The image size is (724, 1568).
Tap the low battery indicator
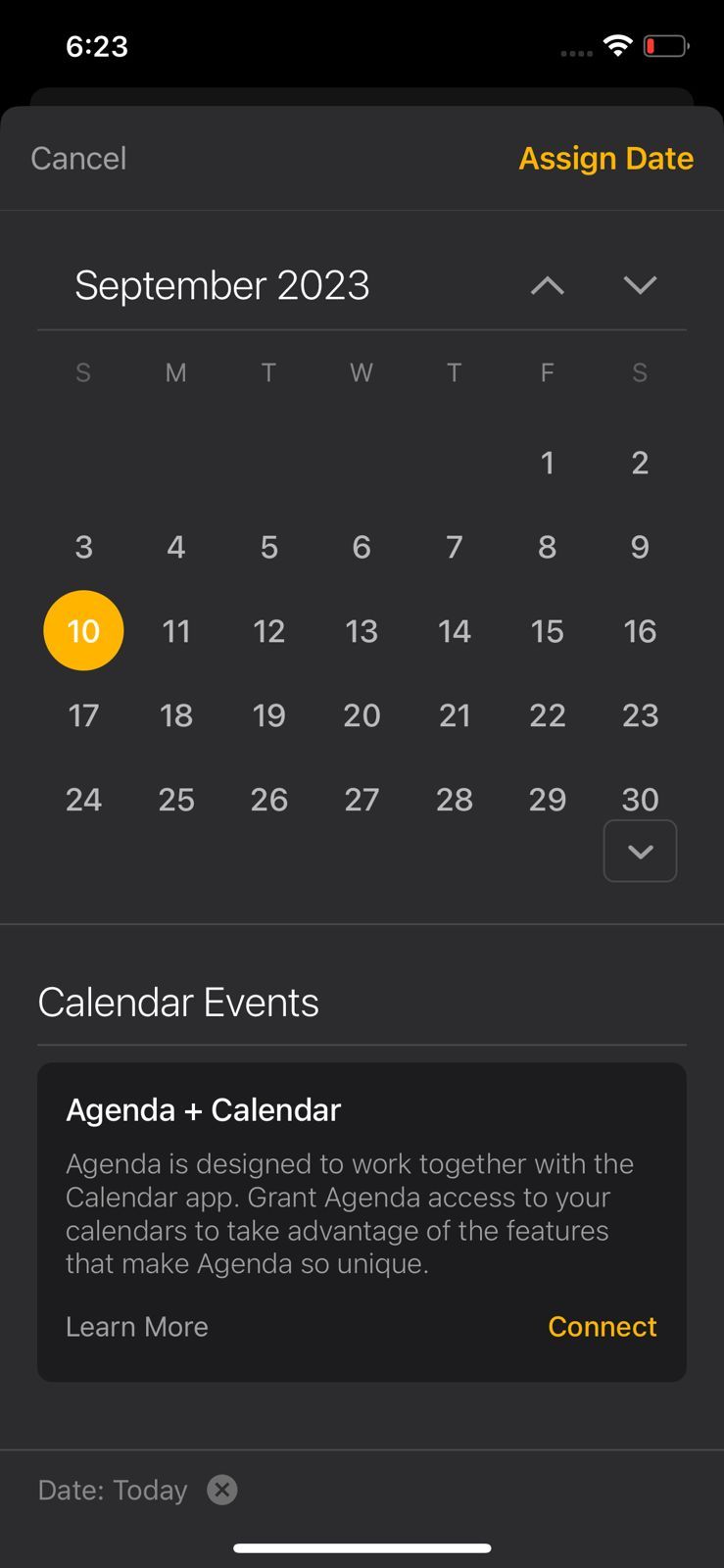665,45
